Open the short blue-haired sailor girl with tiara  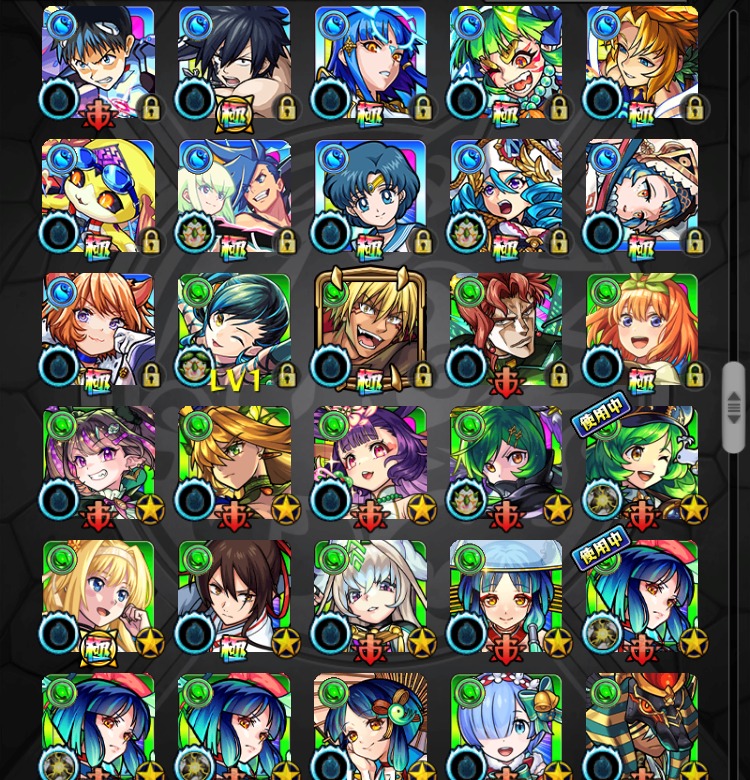[370, 195]
